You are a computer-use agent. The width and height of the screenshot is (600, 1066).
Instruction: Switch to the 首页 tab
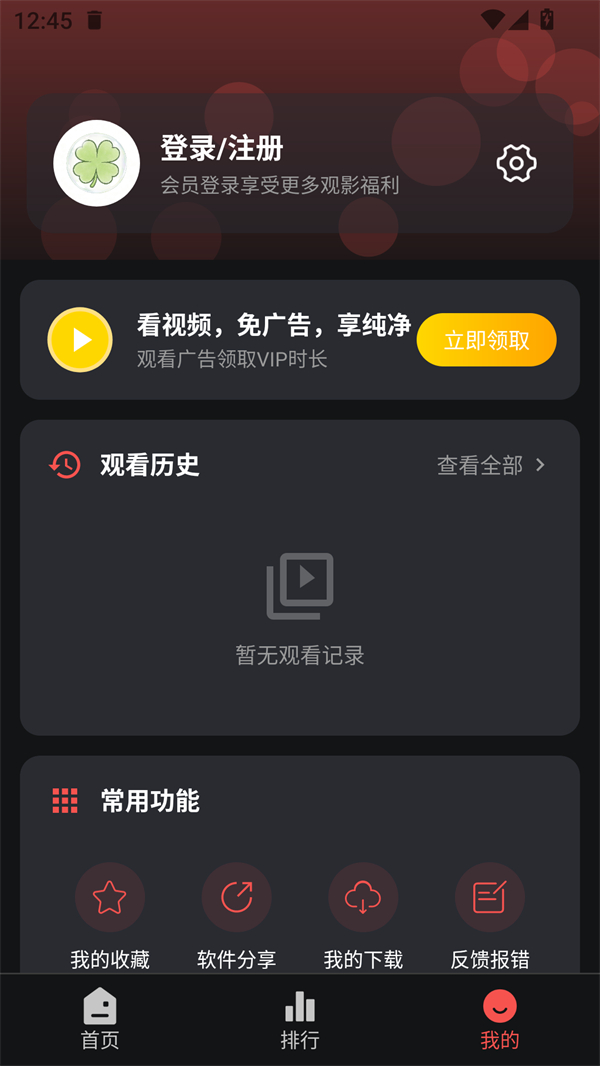100,1020
